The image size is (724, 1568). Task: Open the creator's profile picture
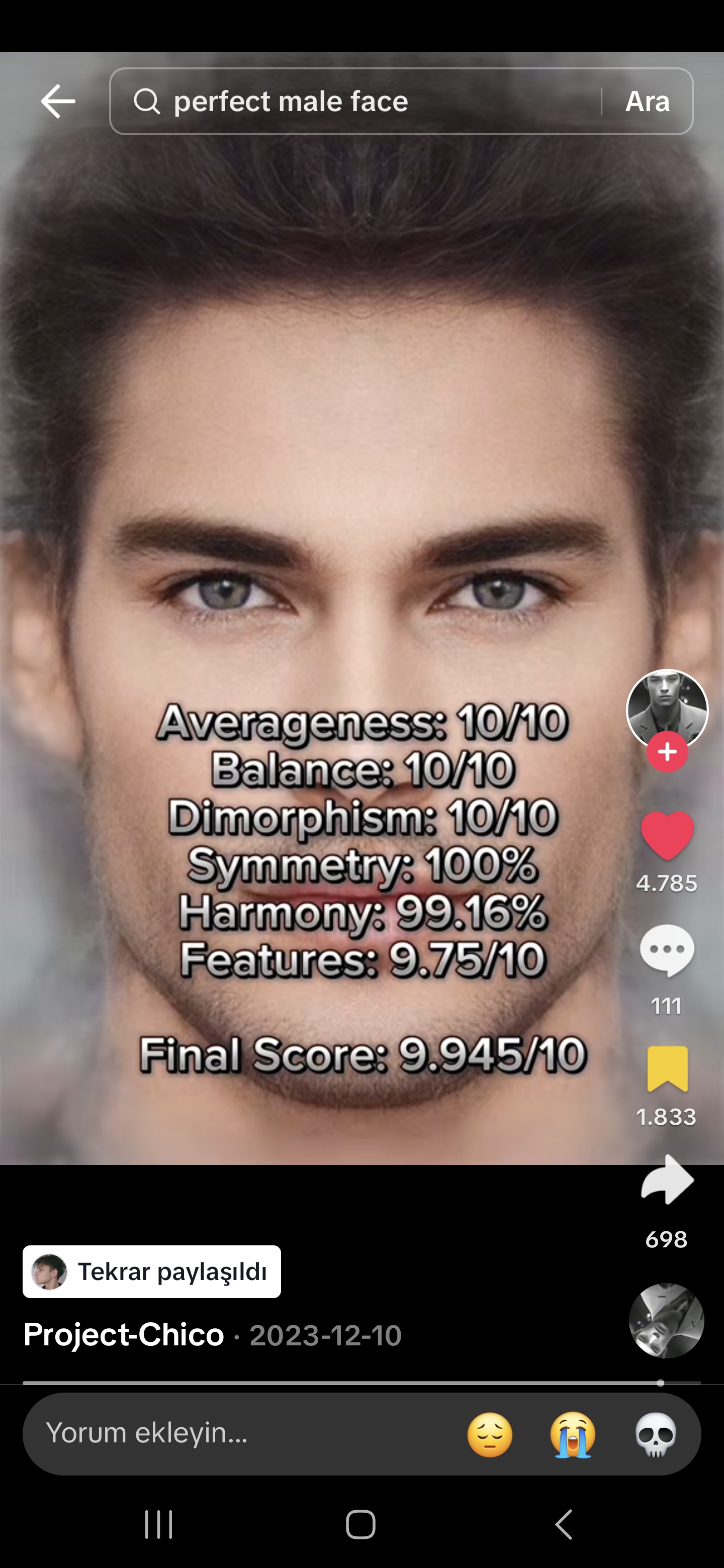(667, 710)
